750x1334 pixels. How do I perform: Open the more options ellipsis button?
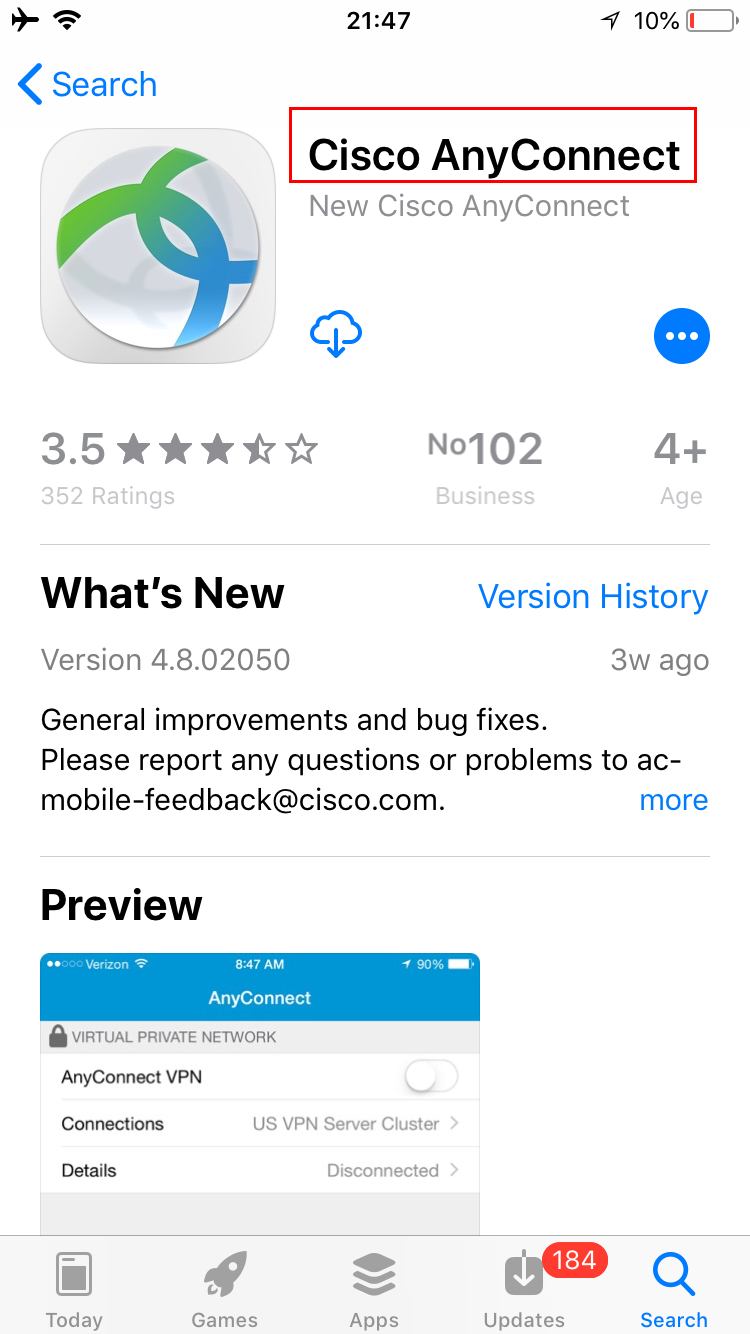tap(681, 336)
